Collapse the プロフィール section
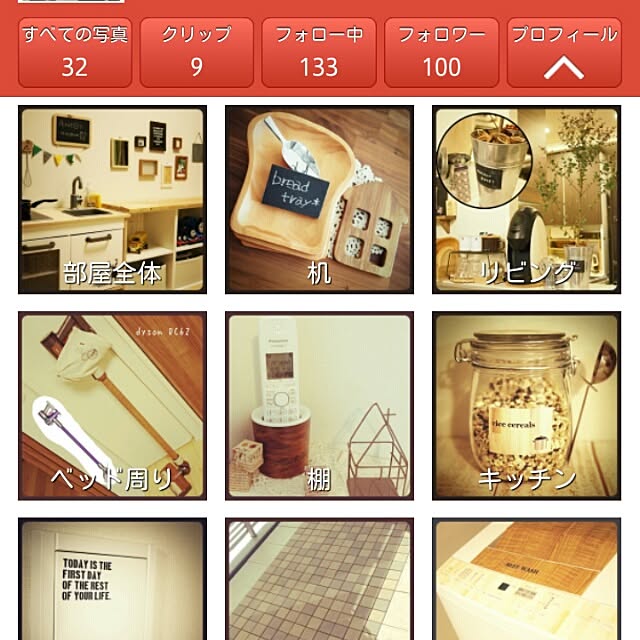 tap(564, 52)
